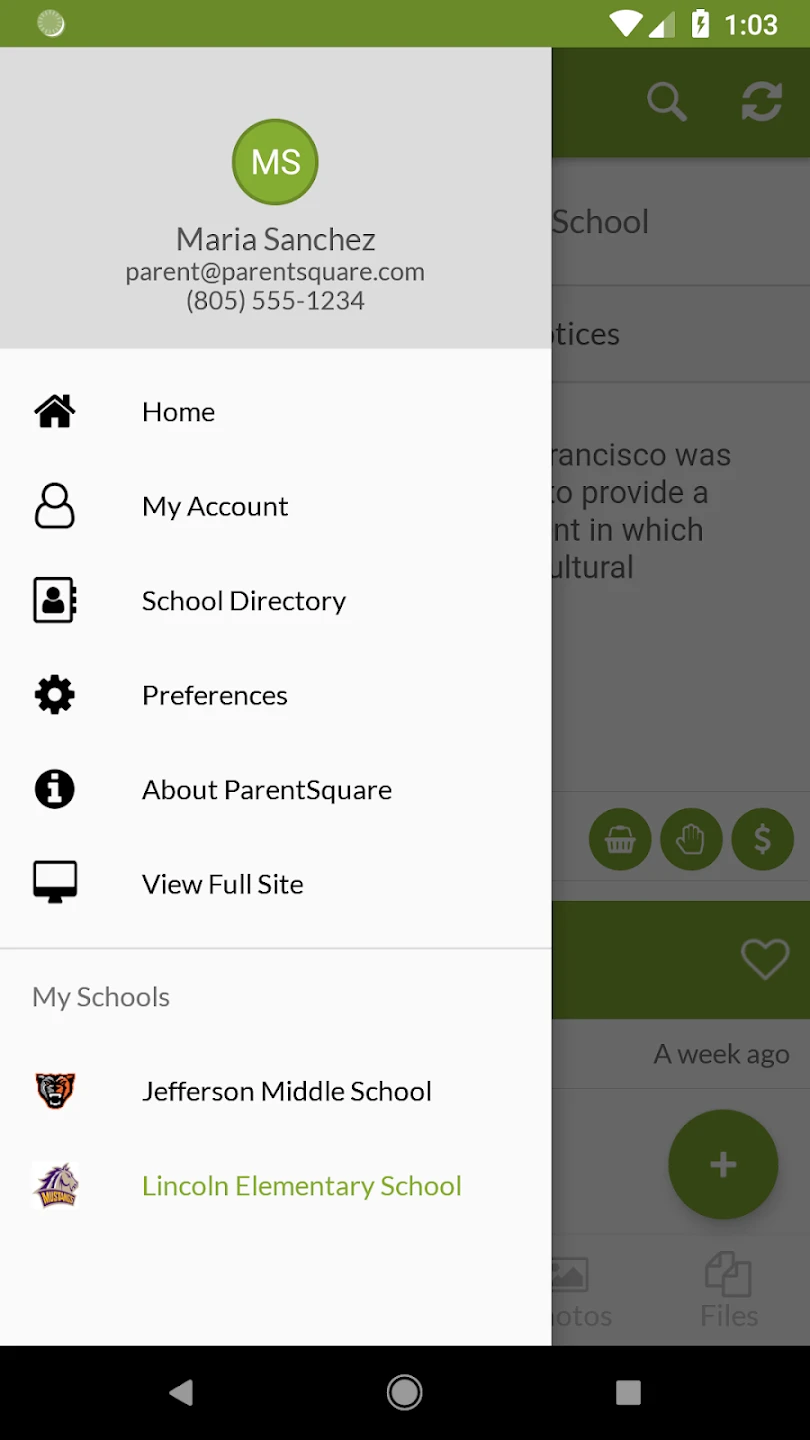This screenshot has height=1440, width=810.
Task: Open Preferences
Action: pyautogui.click(x=275, y=695)
